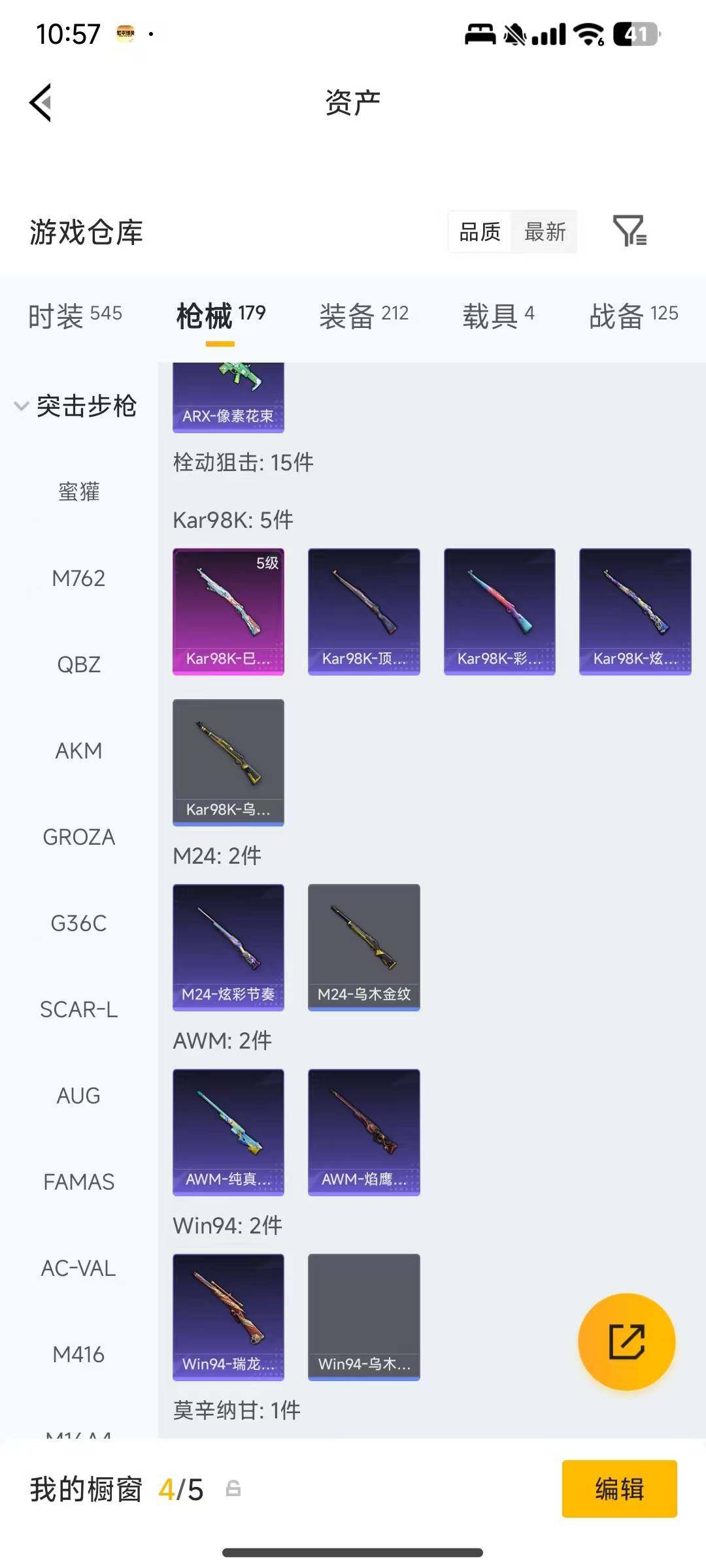The image size is (706, 1568).
Task: Select the 5级 Kar98K-巴 skin card
Action: (x=227, y=611)
